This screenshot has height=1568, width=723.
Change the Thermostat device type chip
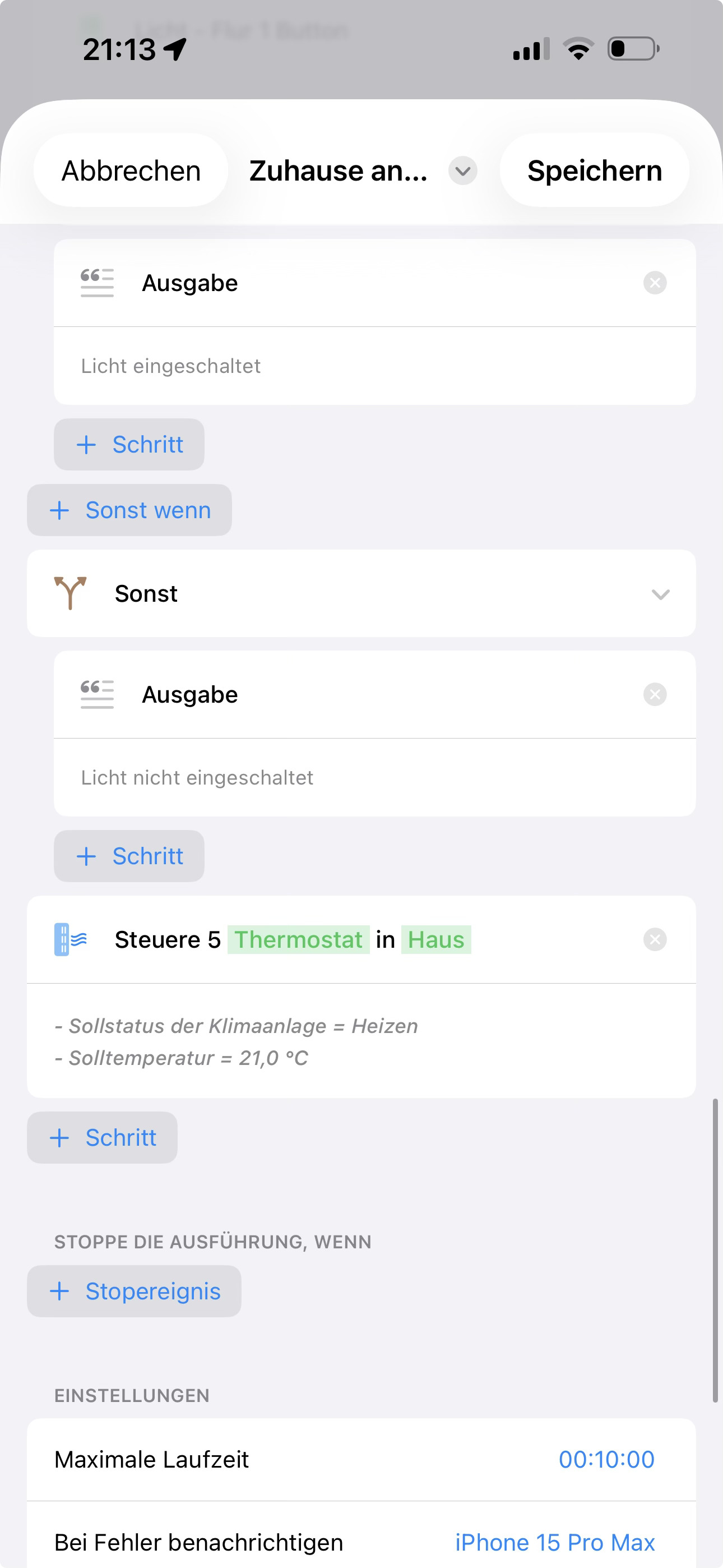click(x=298, y=940)
